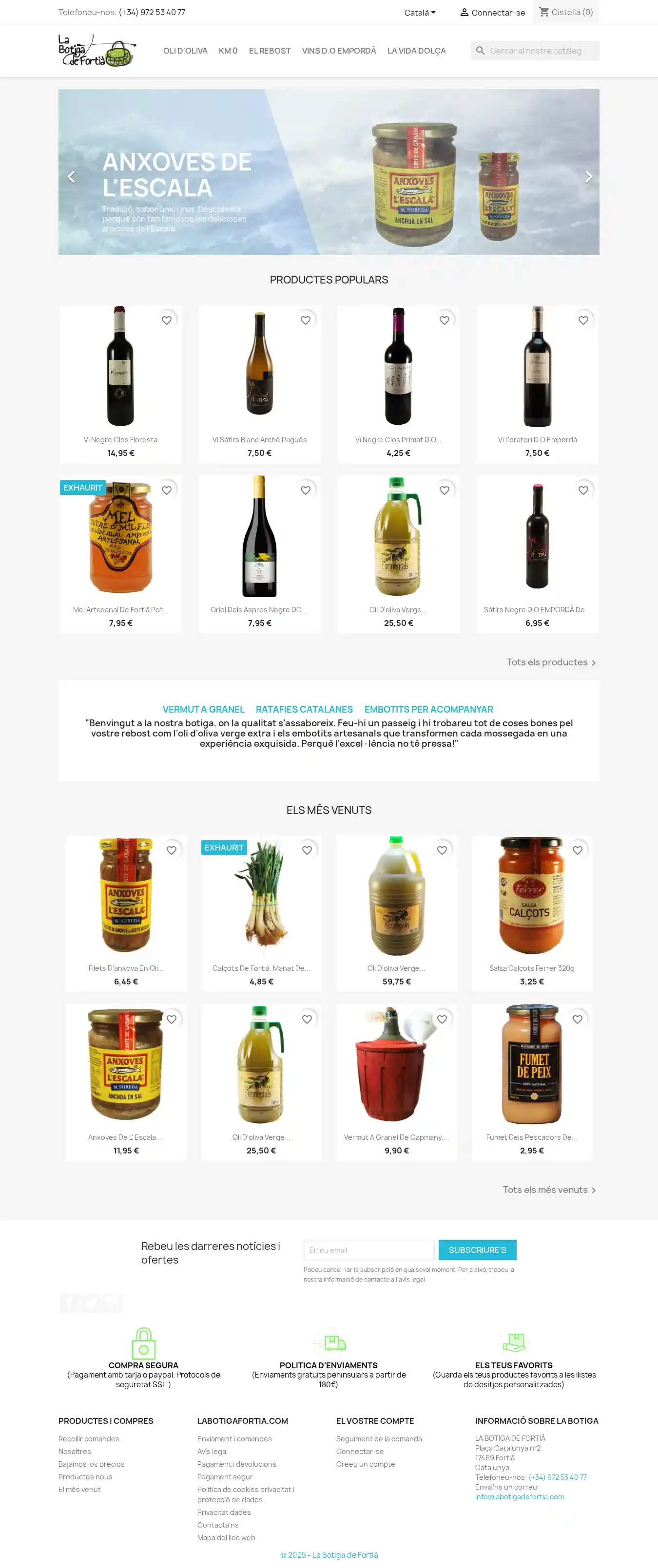This screenshot has width=658, height=1568.
Task: Open the Vermut a Granel link
Action: 203,709
